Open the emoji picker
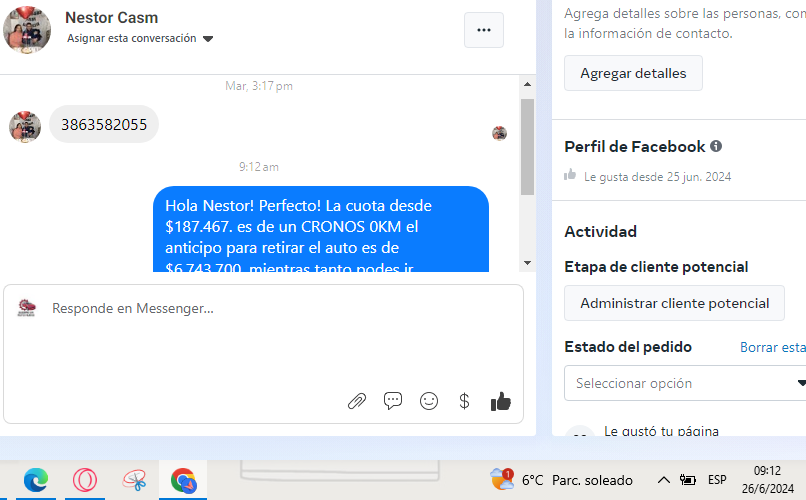The image size is (806, 500). [429, 401]
